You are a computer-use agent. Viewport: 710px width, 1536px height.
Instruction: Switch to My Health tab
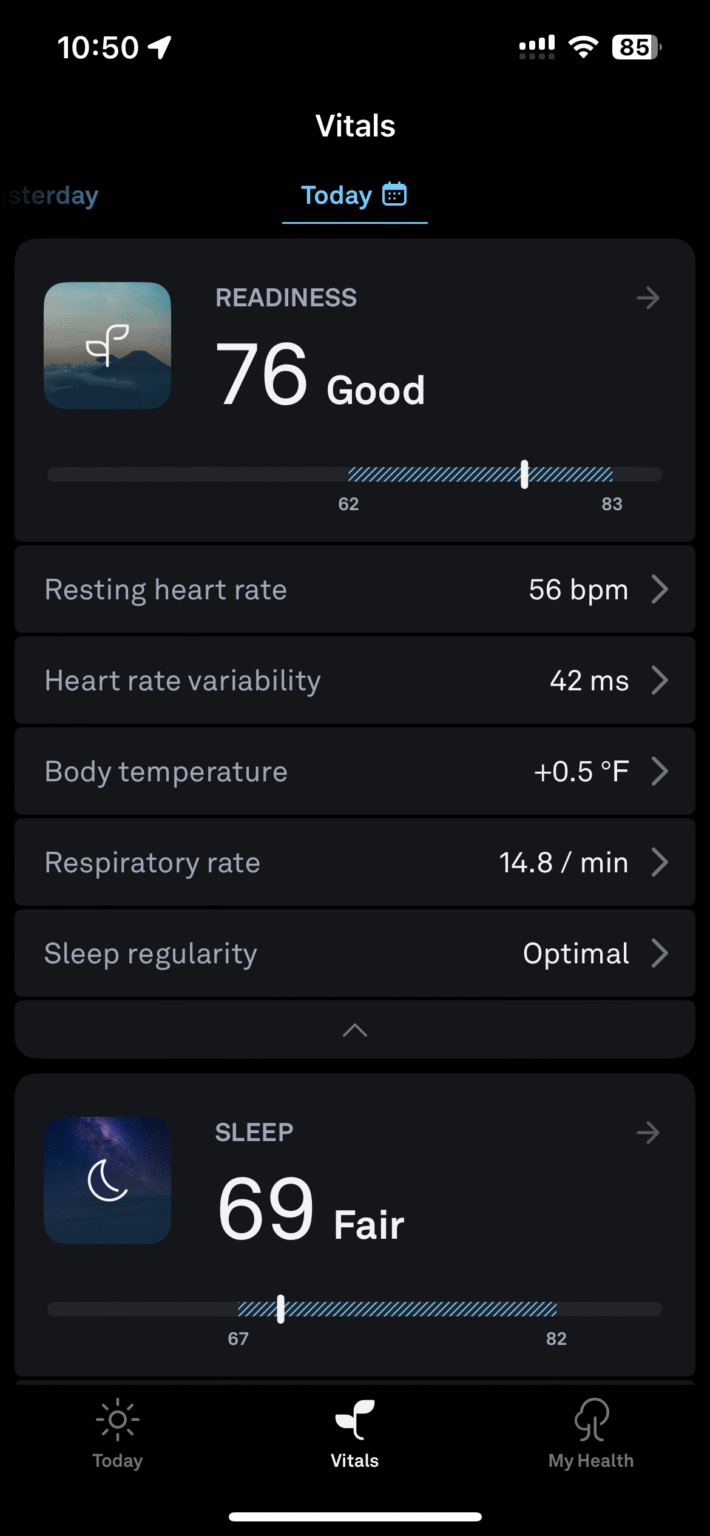coord(591,1433)
